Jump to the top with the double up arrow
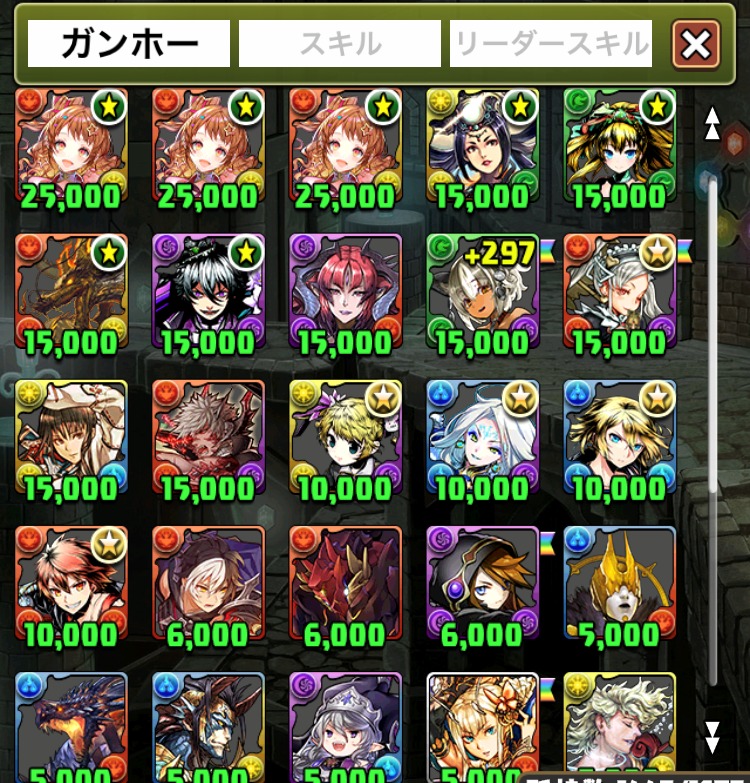 [712, 123]
